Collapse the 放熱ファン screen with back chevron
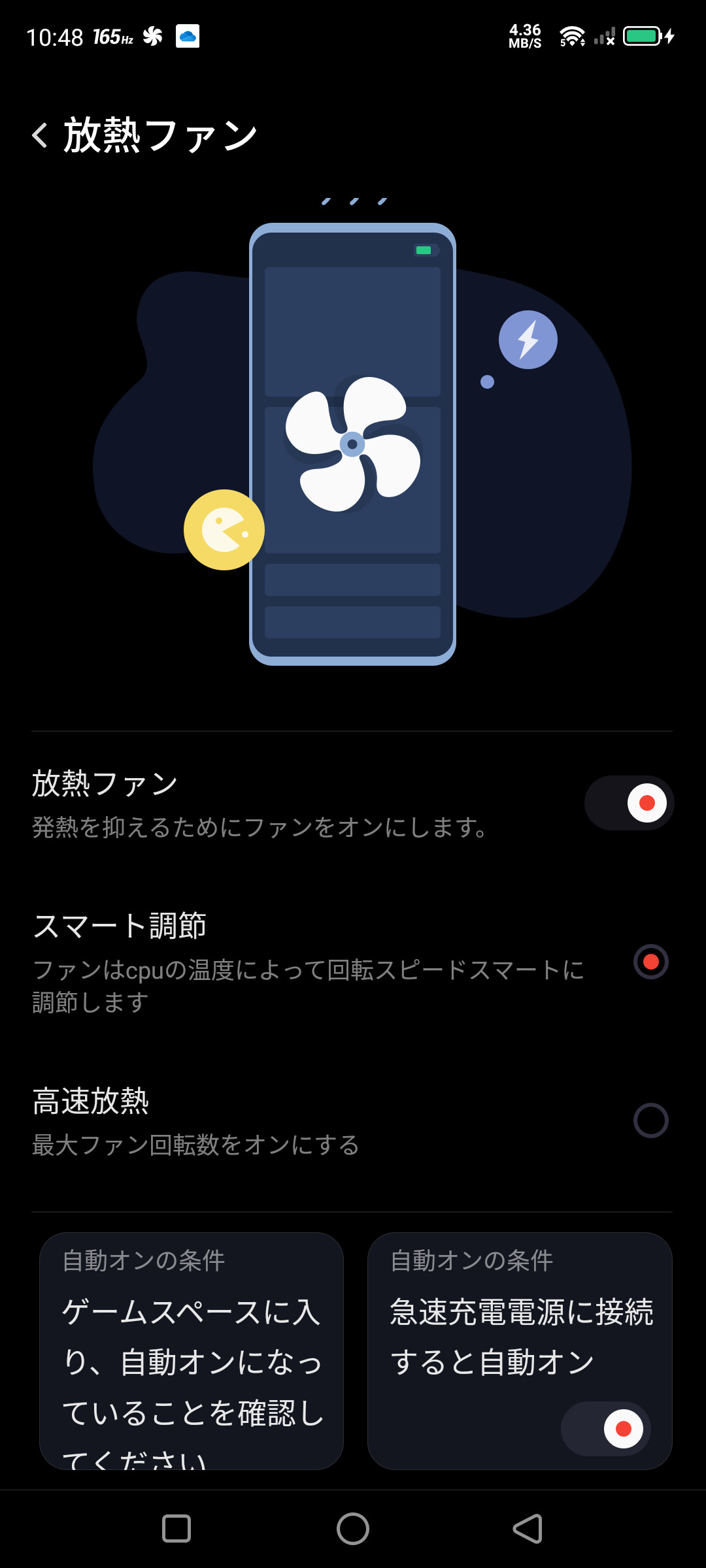706x1568 pixels. 39,135
